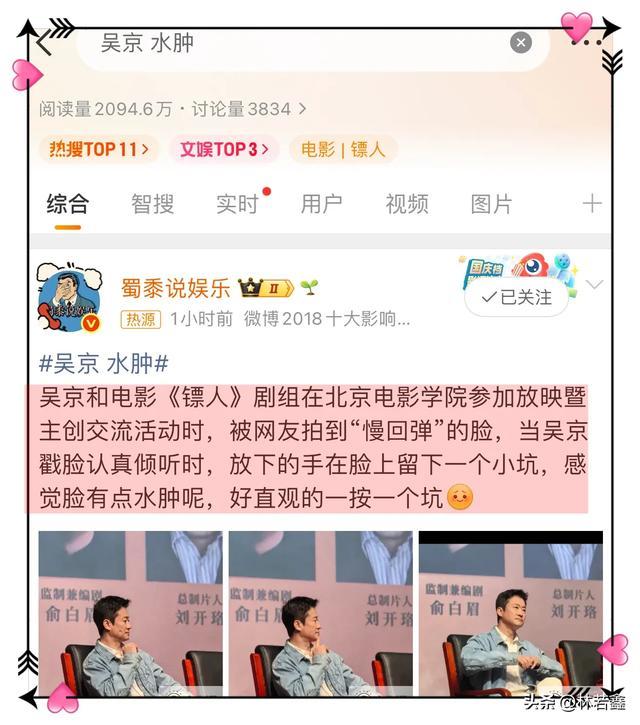640x725 pixels.
Task: Open the 文娱TOP3 chip
Action: coord(224,149)
